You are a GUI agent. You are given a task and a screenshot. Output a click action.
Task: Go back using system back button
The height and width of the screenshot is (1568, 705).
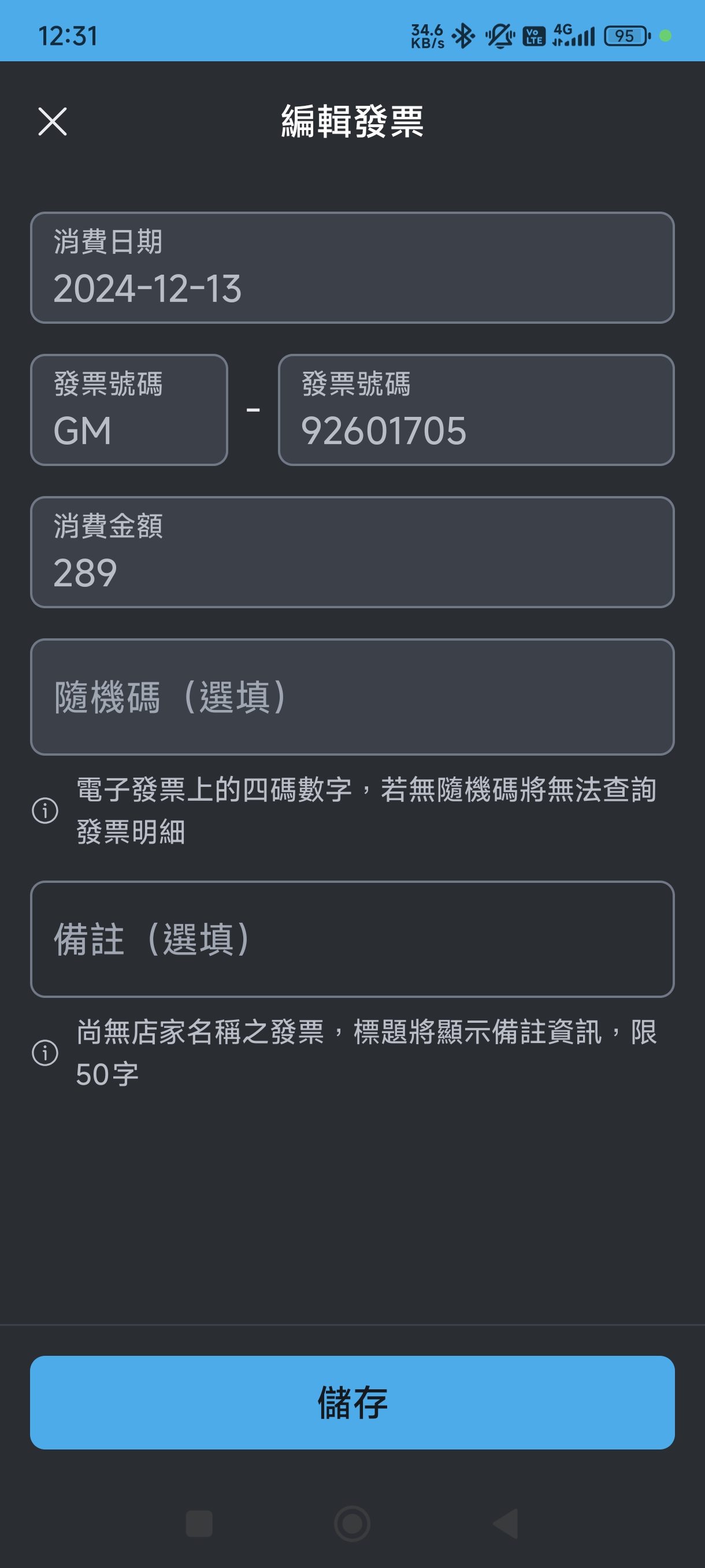[x=506, y=1523]
